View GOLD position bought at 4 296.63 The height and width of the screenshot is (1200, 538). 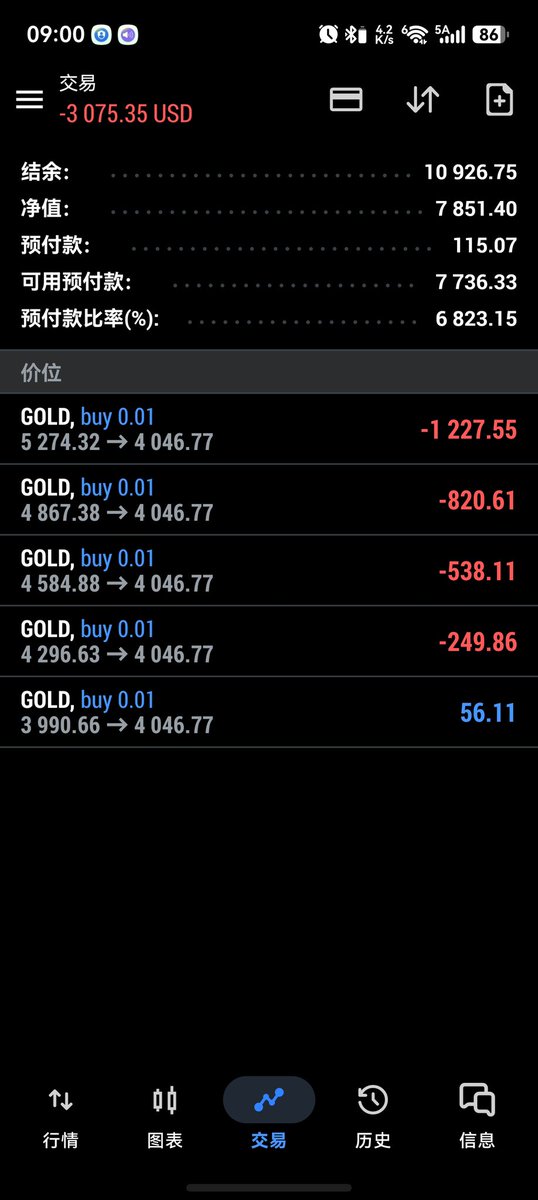(x=269, y=642)
